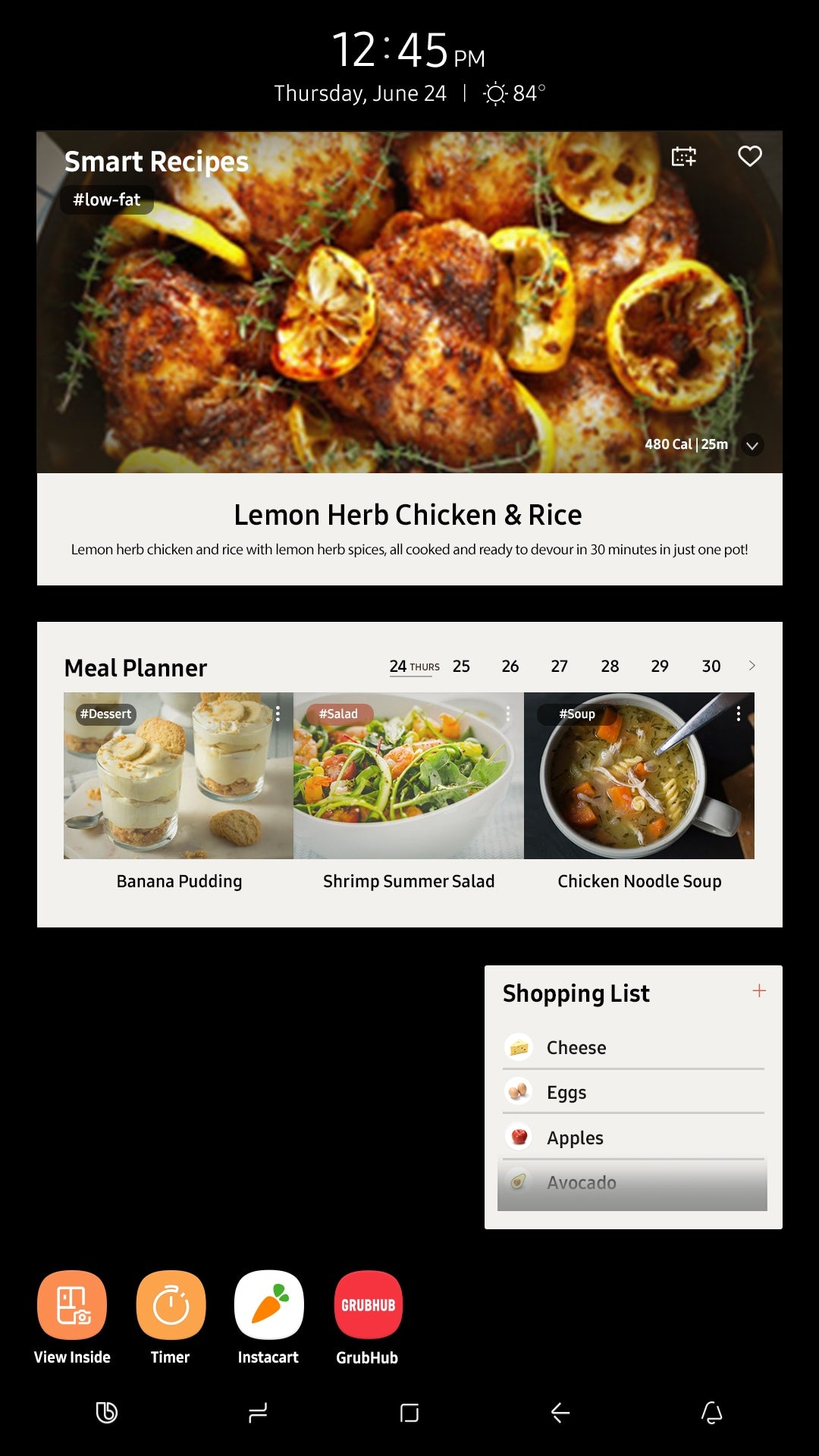Select Cheese in the Shopping List
The width and height of the screenshot is (819, 1456).
[x=576, y=1048]
